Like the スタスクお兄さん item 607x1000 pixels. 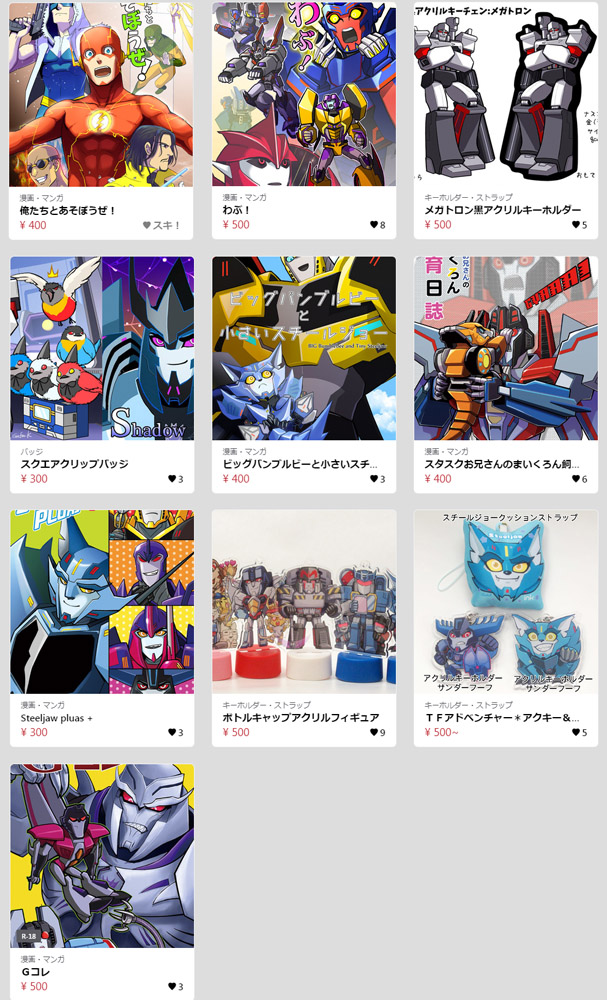point(577,479)
